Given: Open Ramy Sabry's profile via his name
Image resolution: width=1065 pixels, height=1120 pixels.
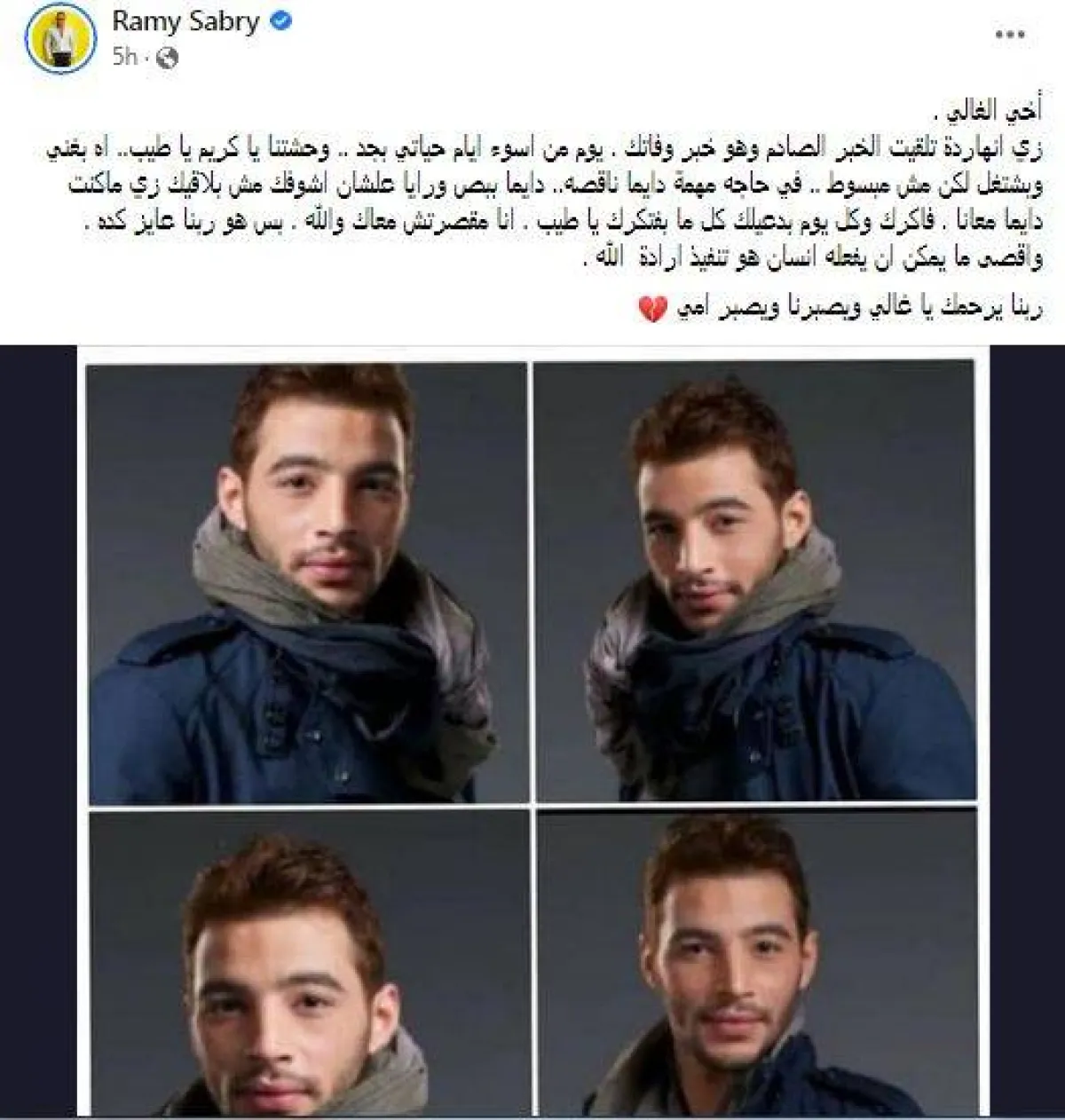Looking at the screenshot, I should [185, 22].
